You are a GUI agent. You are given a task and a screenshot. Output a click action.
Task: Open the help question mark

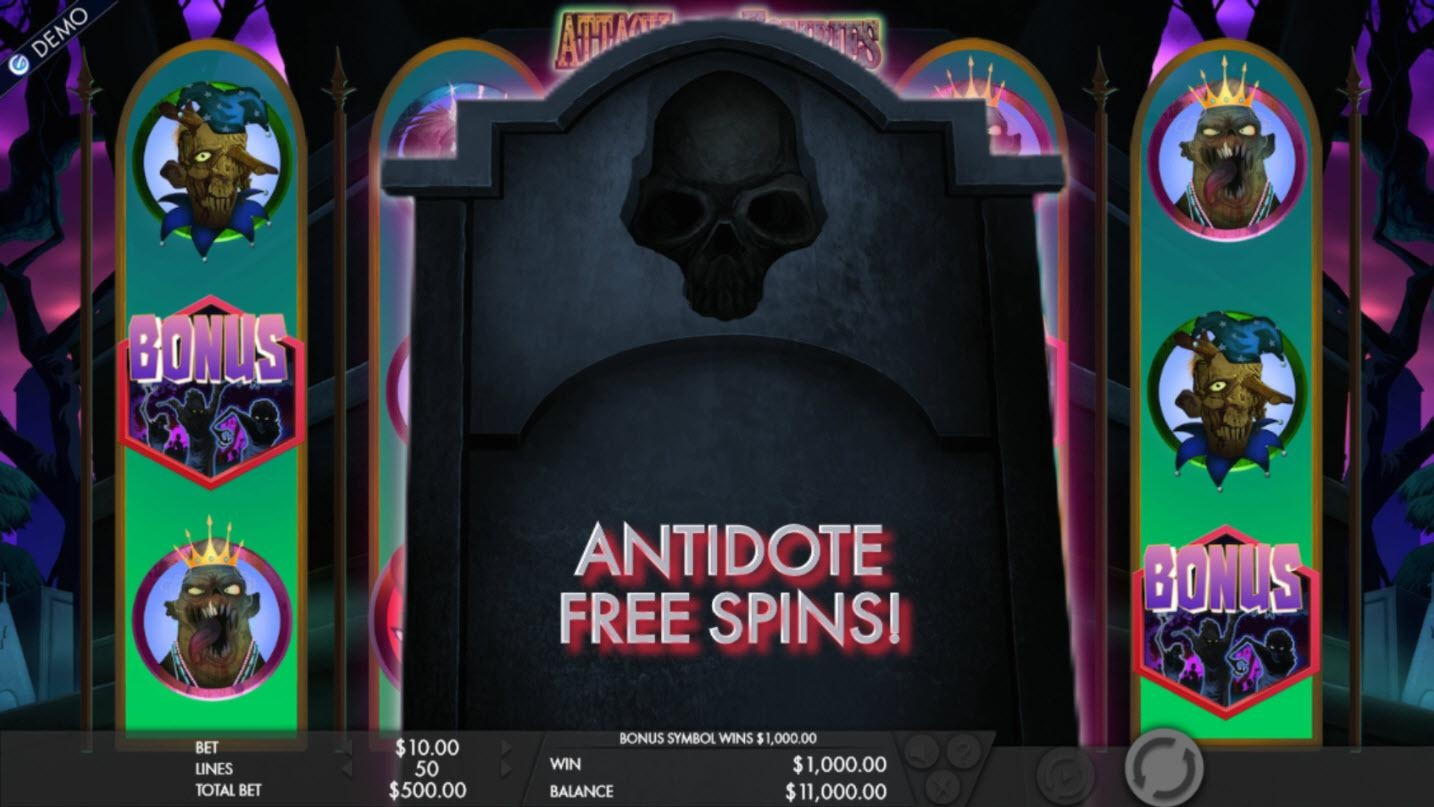(961, 751)
